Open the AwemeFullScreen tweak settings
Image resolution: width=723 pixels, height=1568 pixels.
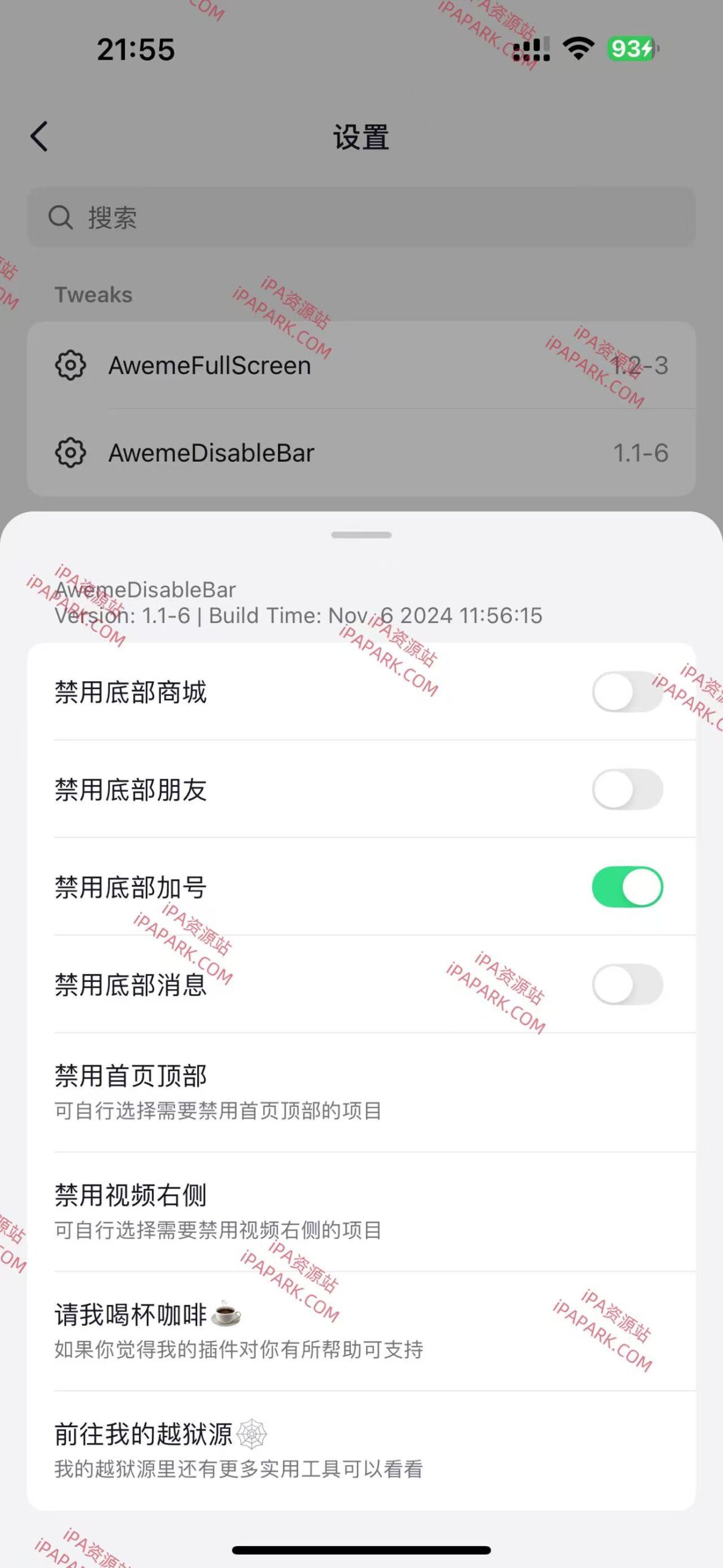point(361,366)
